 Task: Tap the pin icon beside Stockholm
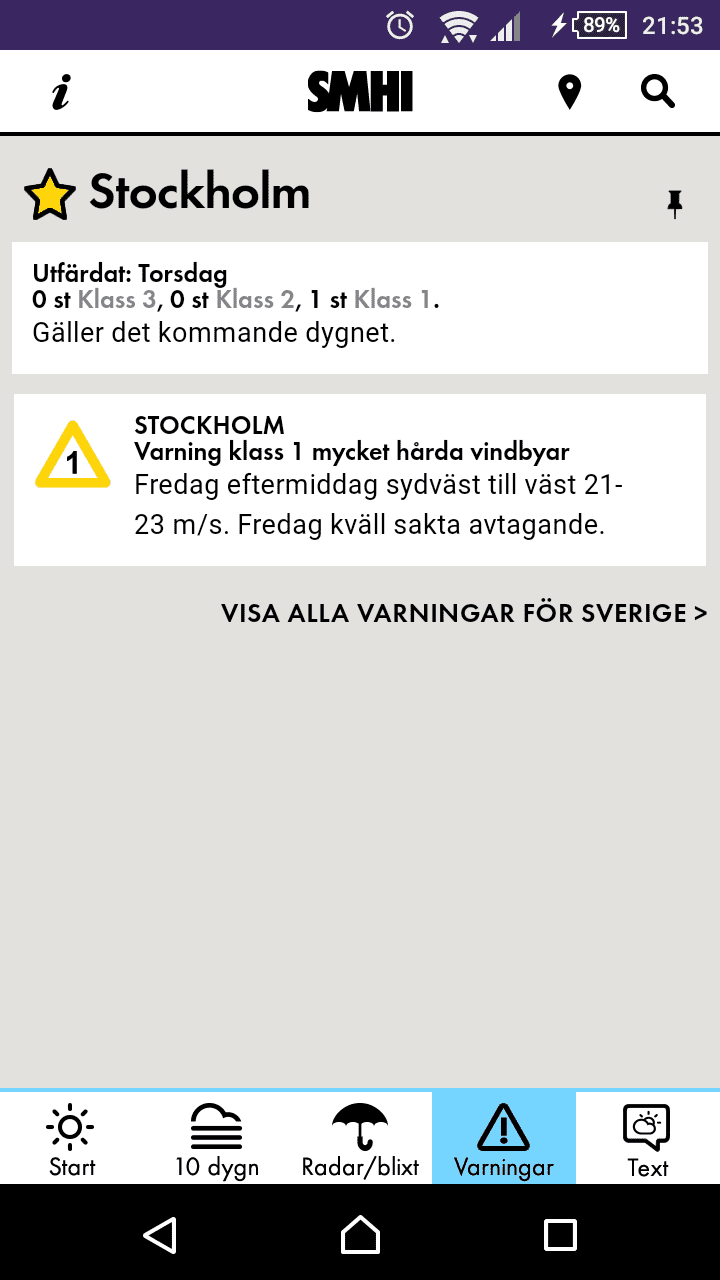click(x=675, y=204)
